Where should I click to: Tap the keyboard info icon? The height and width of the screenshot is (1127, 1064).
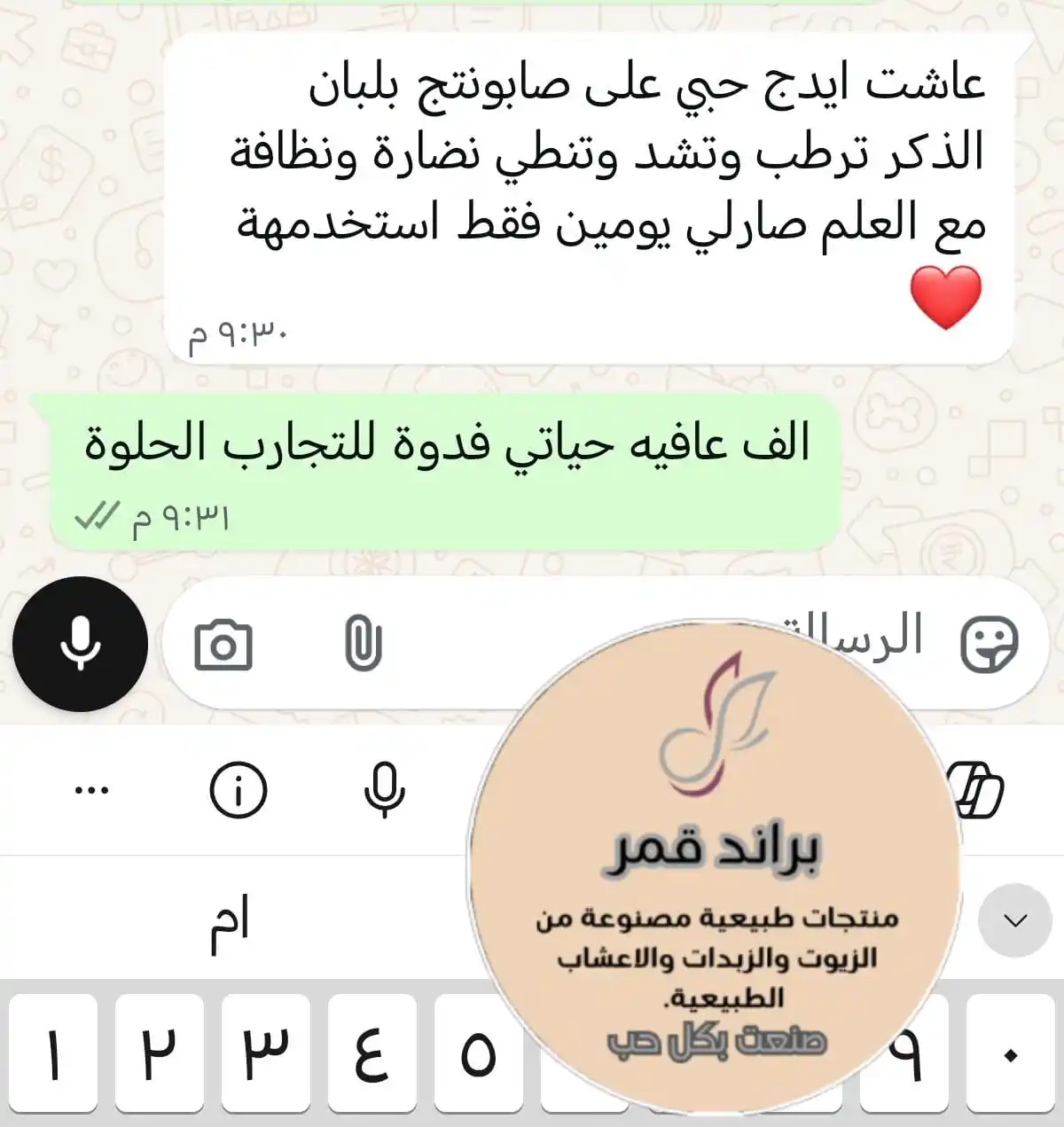[238, 789]
